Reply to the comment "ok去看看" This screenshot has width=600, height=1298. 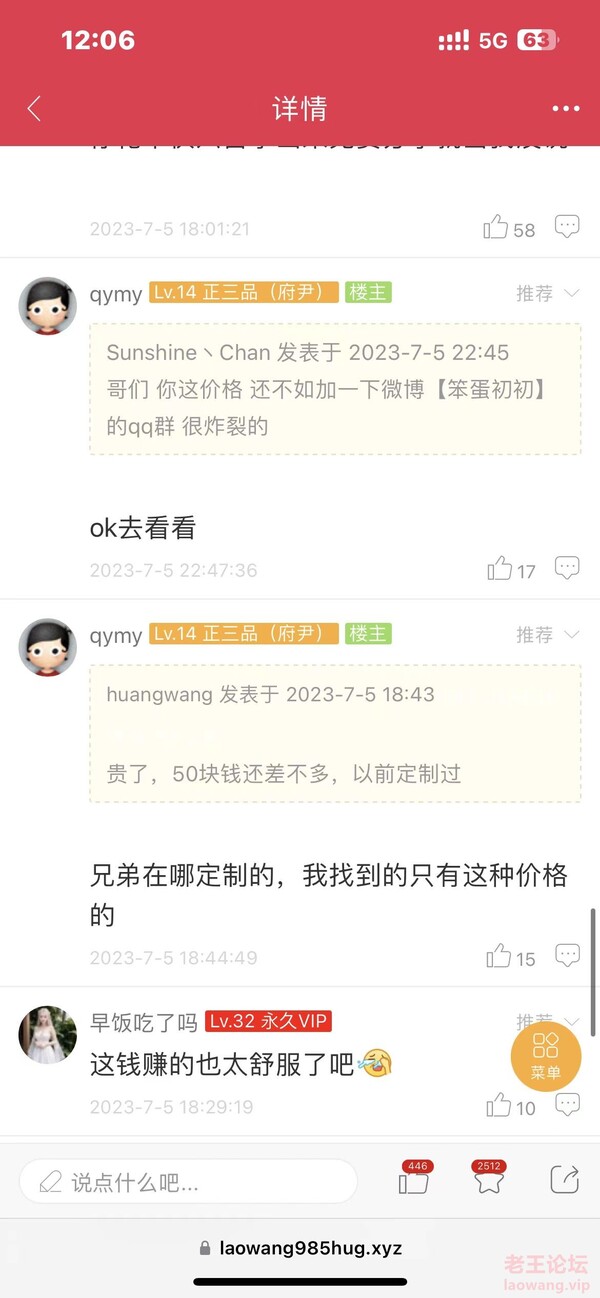pos(567,568)
